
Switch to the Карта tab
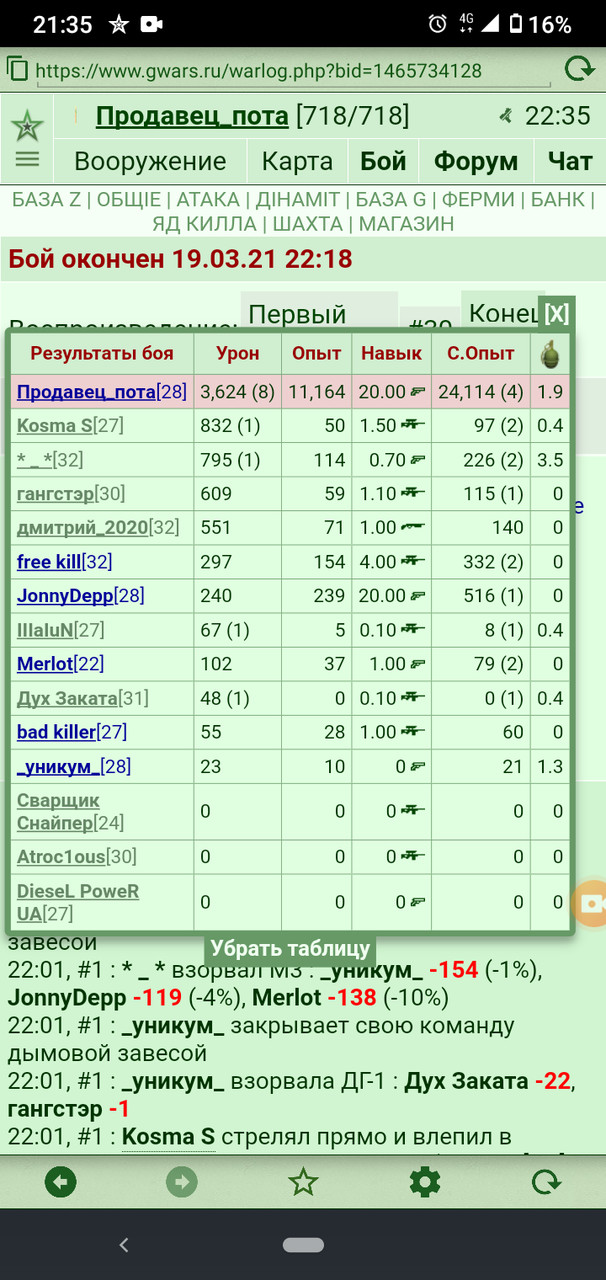[297, 161]
